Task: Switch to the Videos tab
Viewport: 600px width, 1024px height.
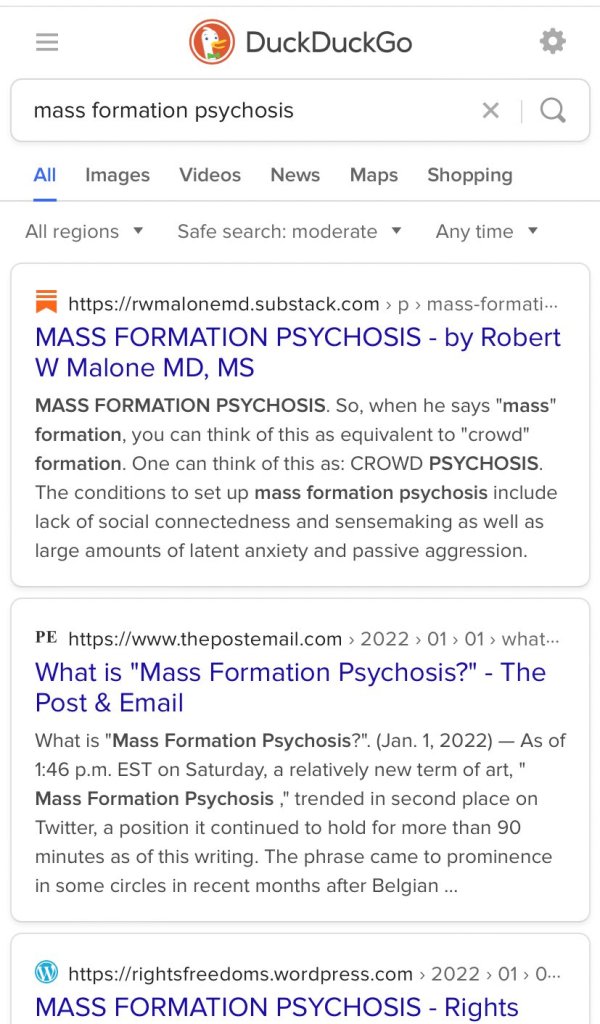Action: click(x=210, y=175)
